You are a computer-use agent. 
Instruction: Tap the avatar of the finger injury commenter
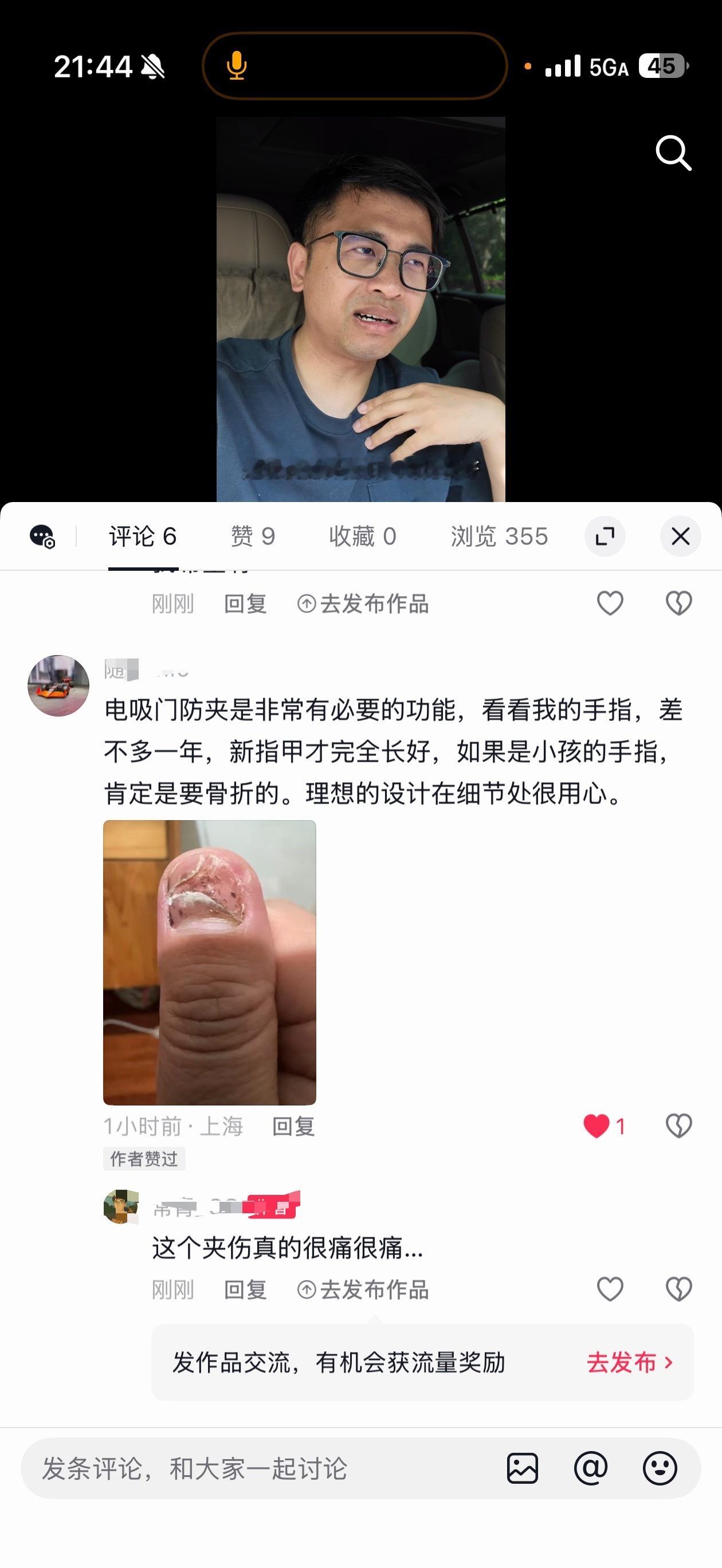58,685
